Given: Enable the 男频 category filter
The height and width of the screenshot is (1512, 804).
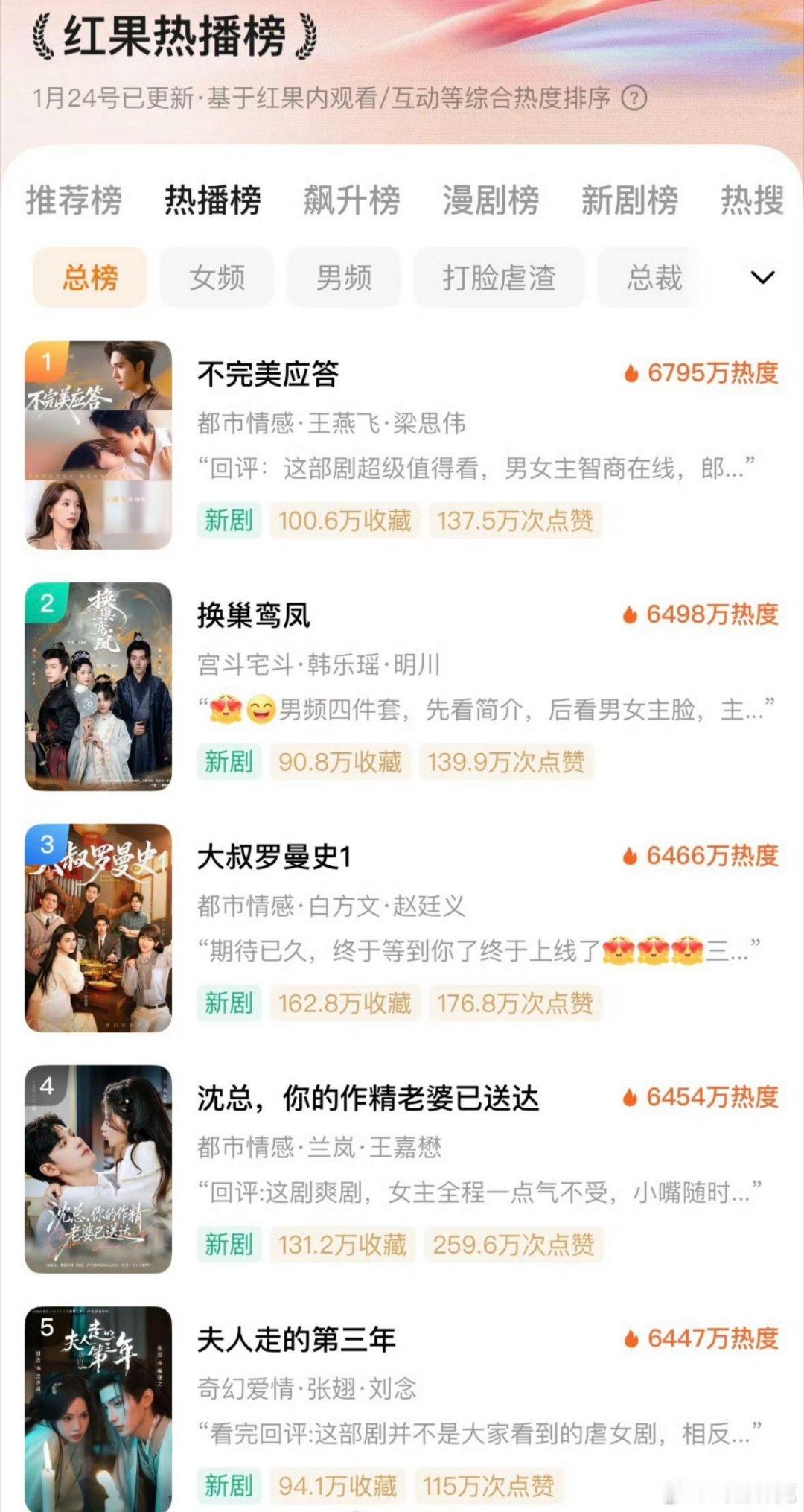Looking at the screenshot, I should point(344,277).
